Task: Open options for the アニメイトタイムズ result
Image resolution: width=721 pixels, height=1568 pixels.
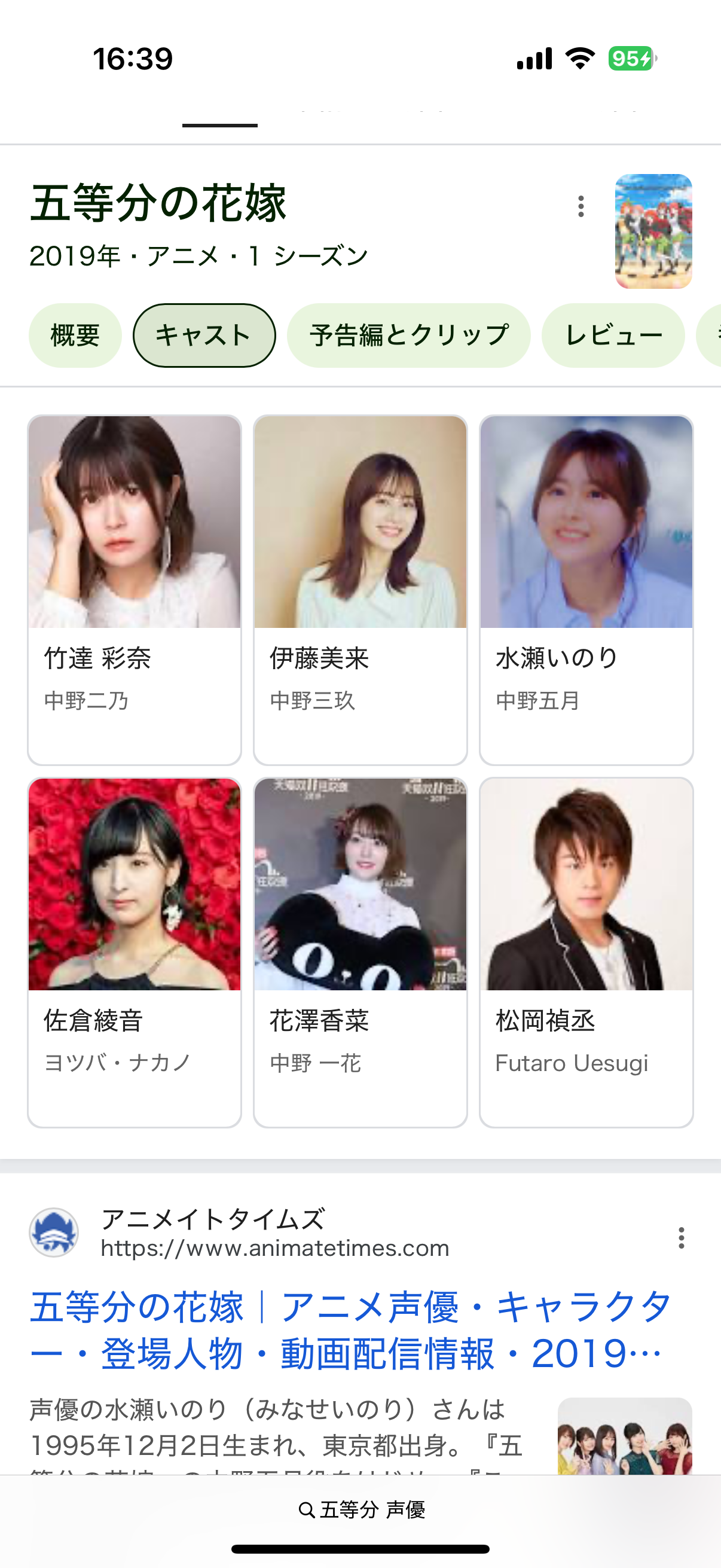Action: (681, 1237)
